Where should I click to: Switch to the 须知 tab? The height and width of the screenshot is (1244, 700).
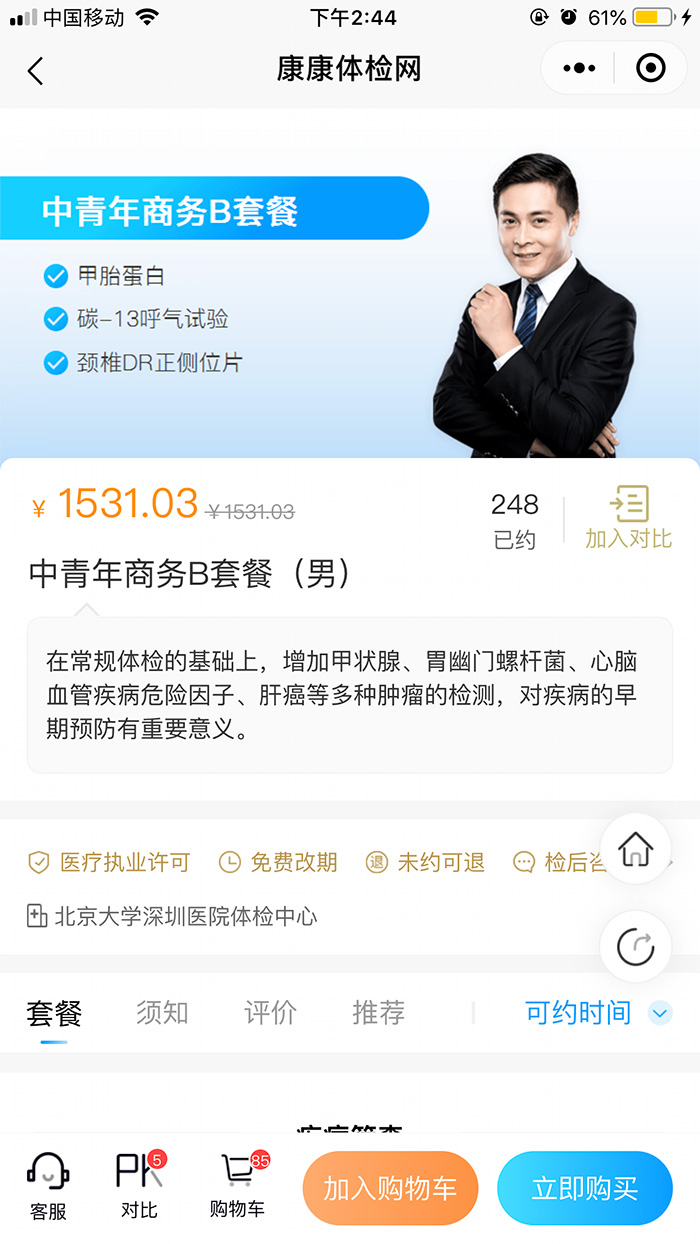coord(162,1013)
